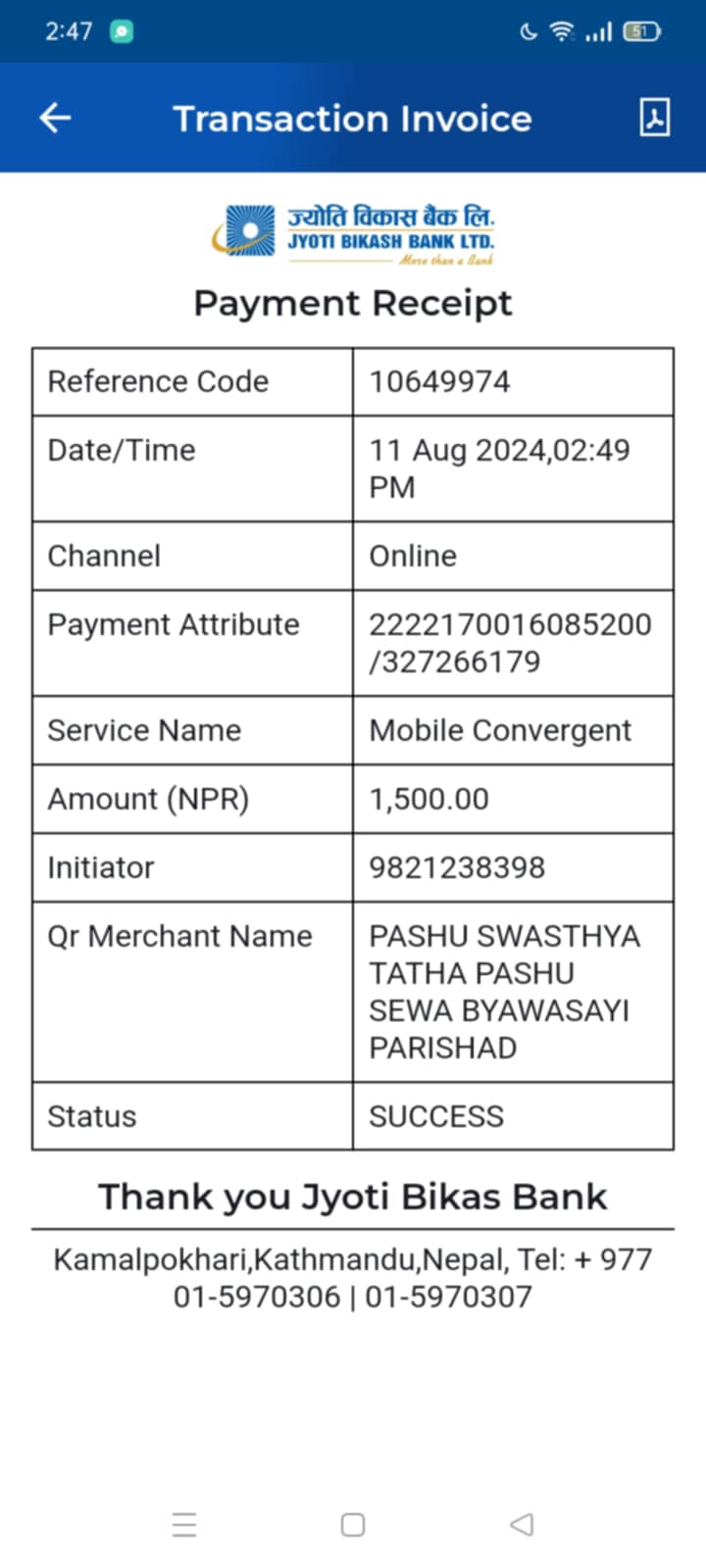The height and width of the screenshot is (1568, 706).
Task: Open the system recent apps menu
Action: coord(184,1525)
